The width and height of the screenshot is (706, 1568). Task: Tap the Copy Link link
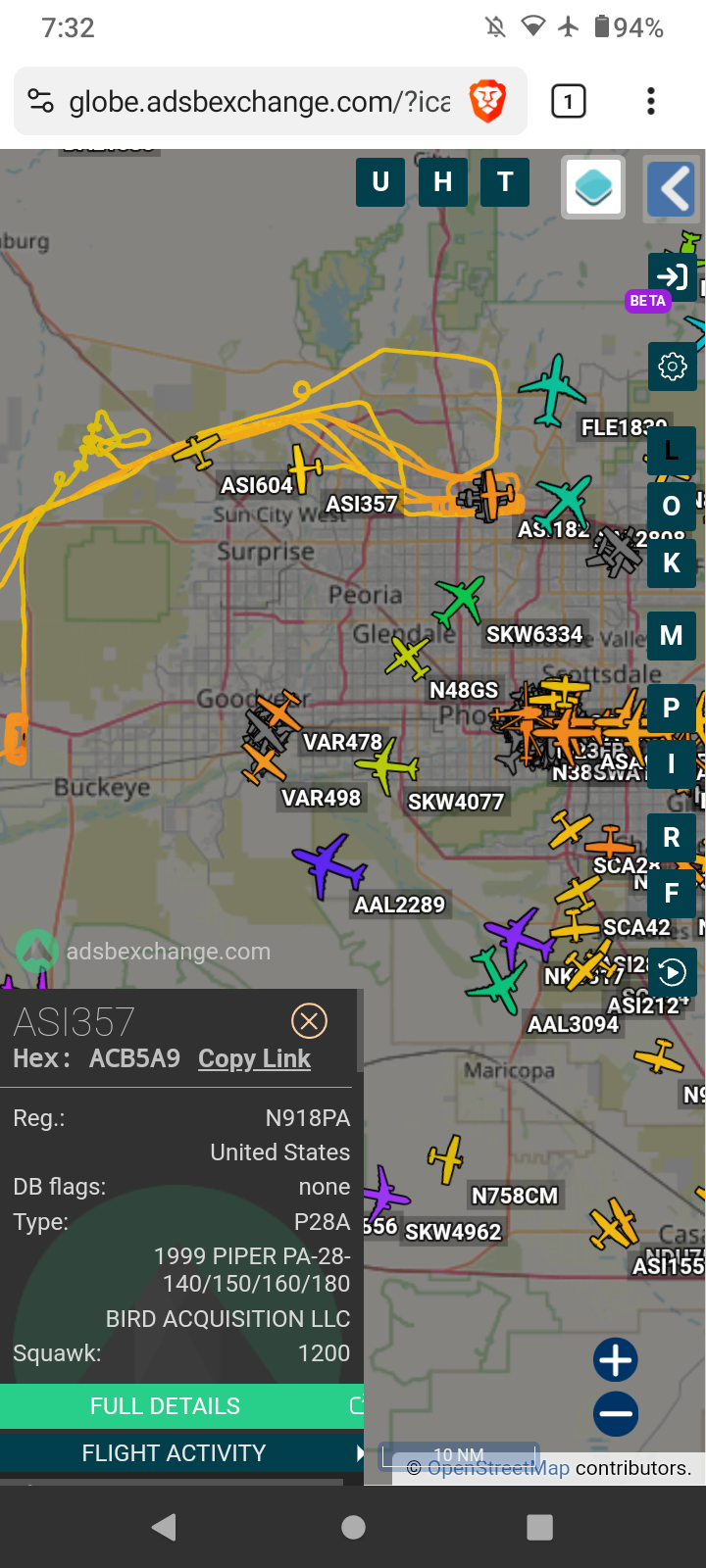[254, 1058]
